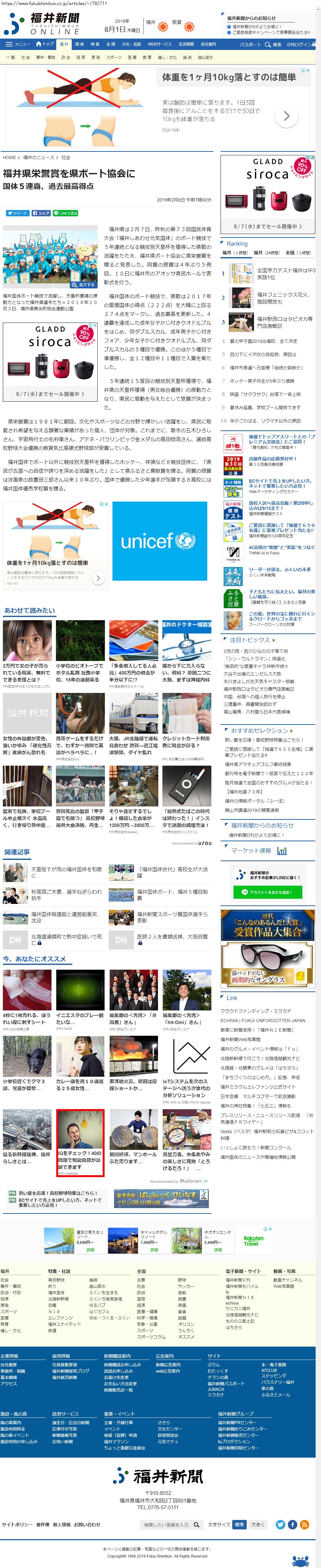This screenshot has height=1568, width=321.
Task: Open the メニュー hamburger menu
Action: 17,45
